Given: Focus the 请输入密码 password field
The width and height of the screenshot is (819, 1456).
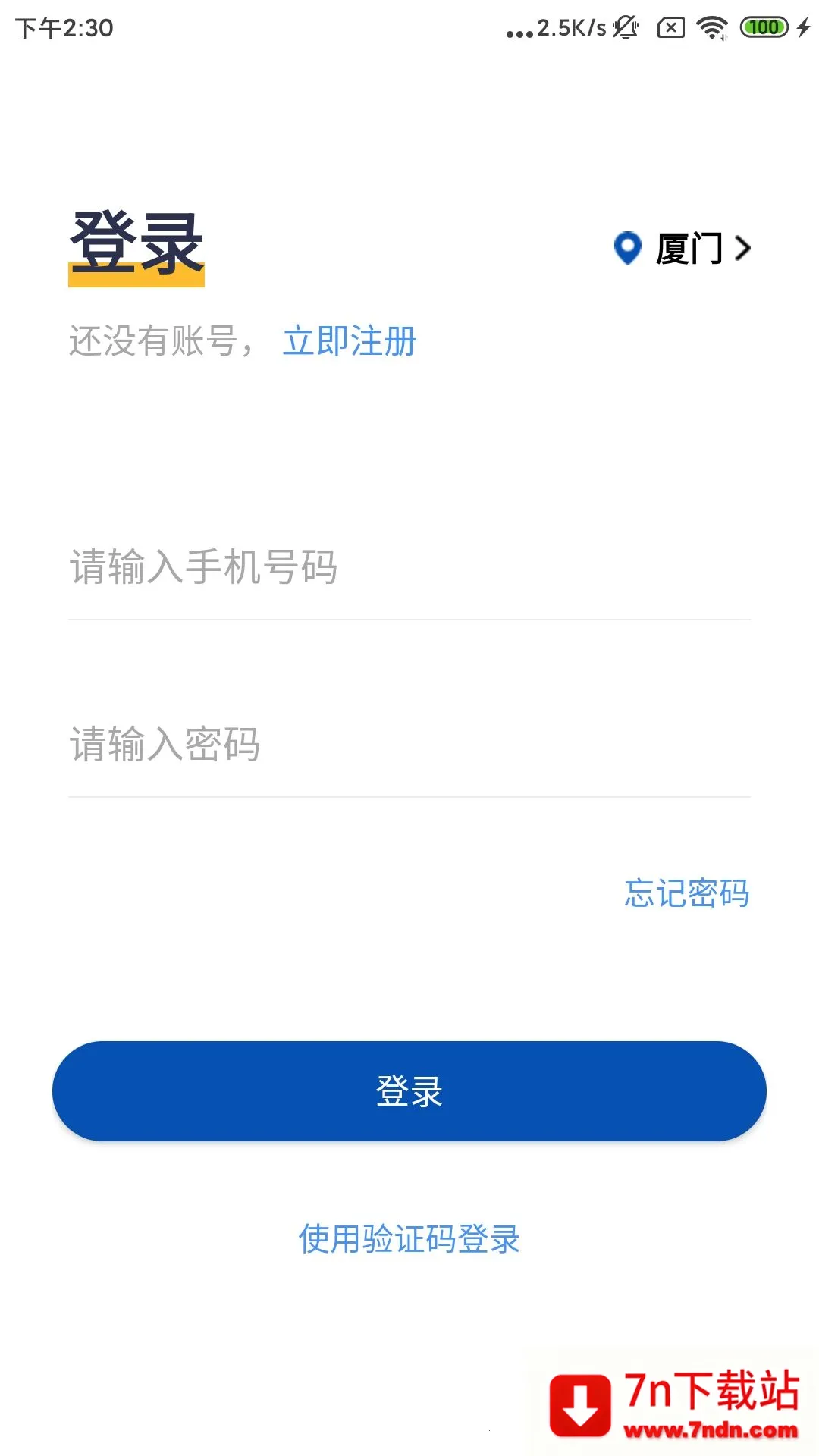Looking at the screenshot, I should [303, 746].
